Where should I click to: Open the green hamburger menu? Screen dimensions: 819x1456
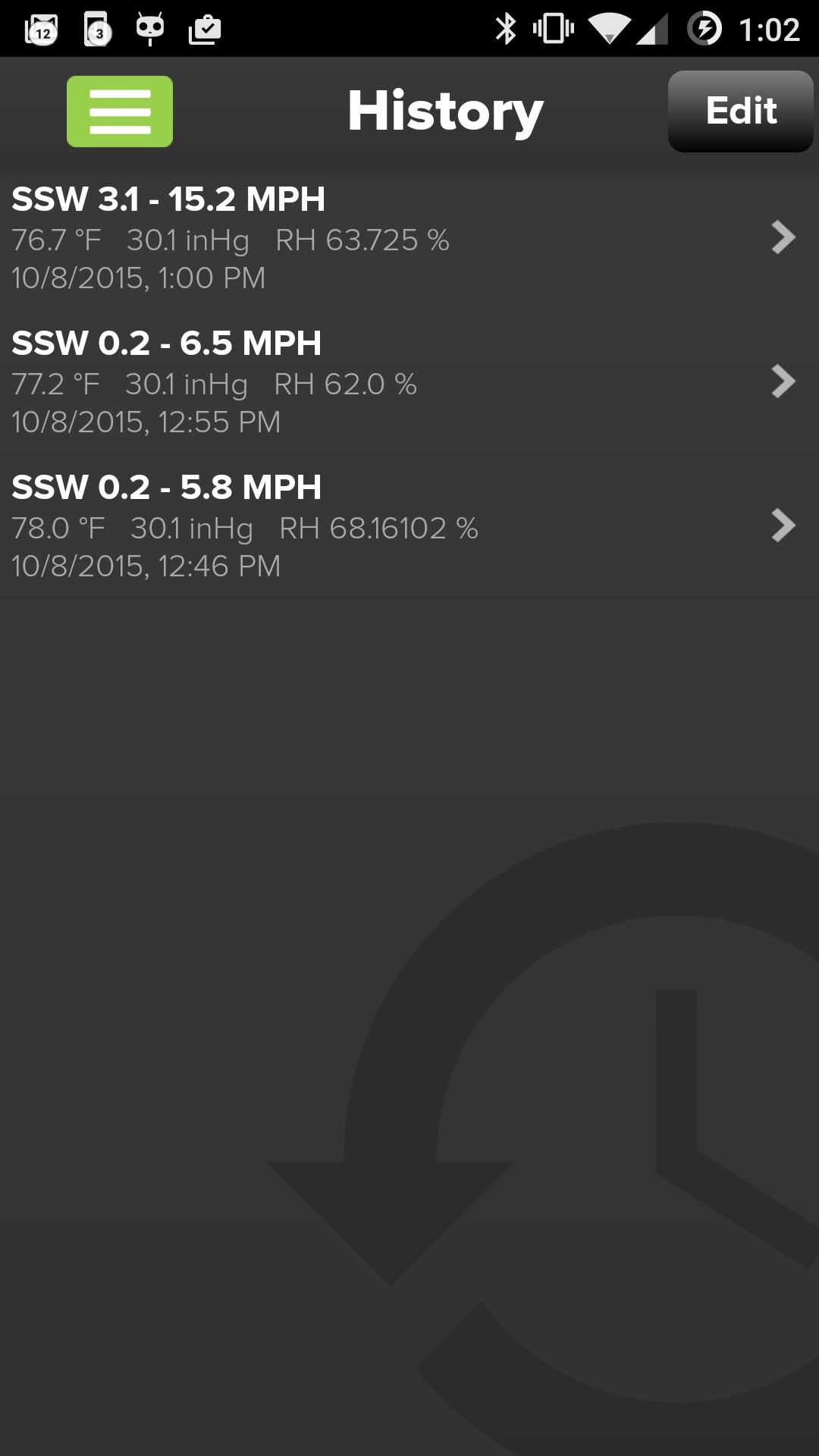120,111
